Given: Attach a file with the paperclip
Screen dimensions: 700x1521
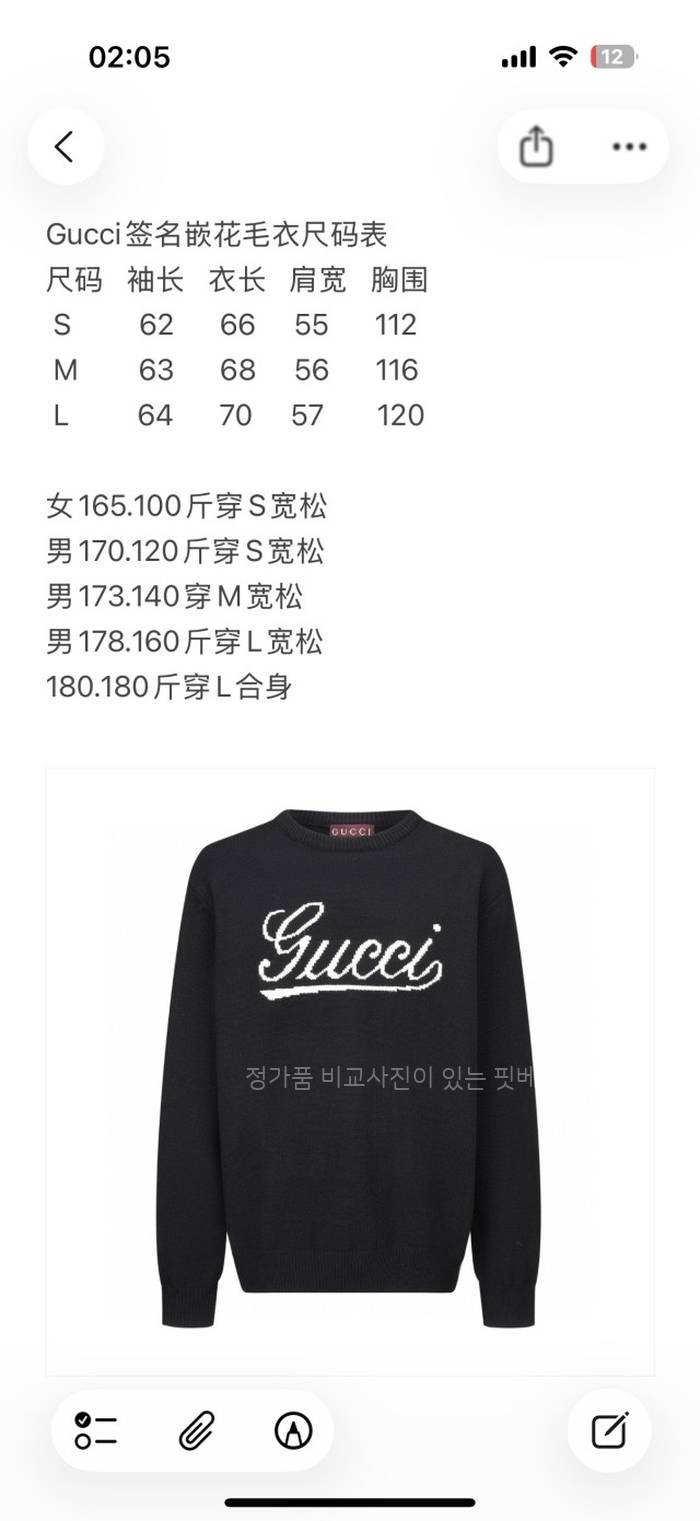Looking at the screenshot, I should click(x=191, y=1431).
